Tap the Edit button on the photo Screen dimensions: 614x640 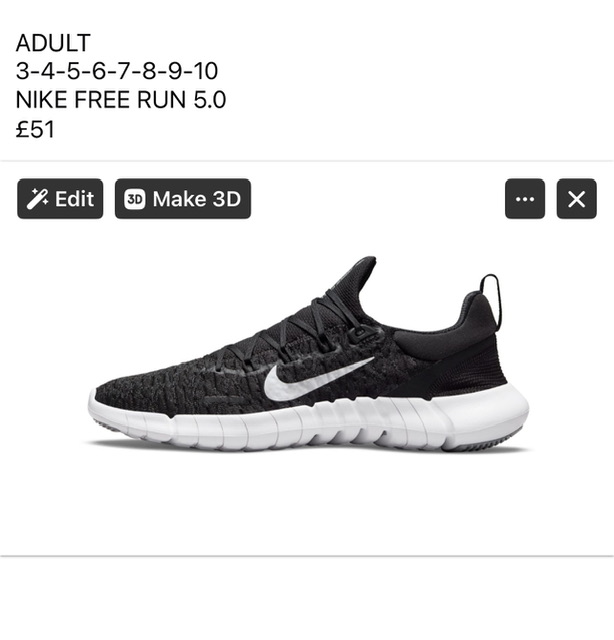[x=60, y=199]
